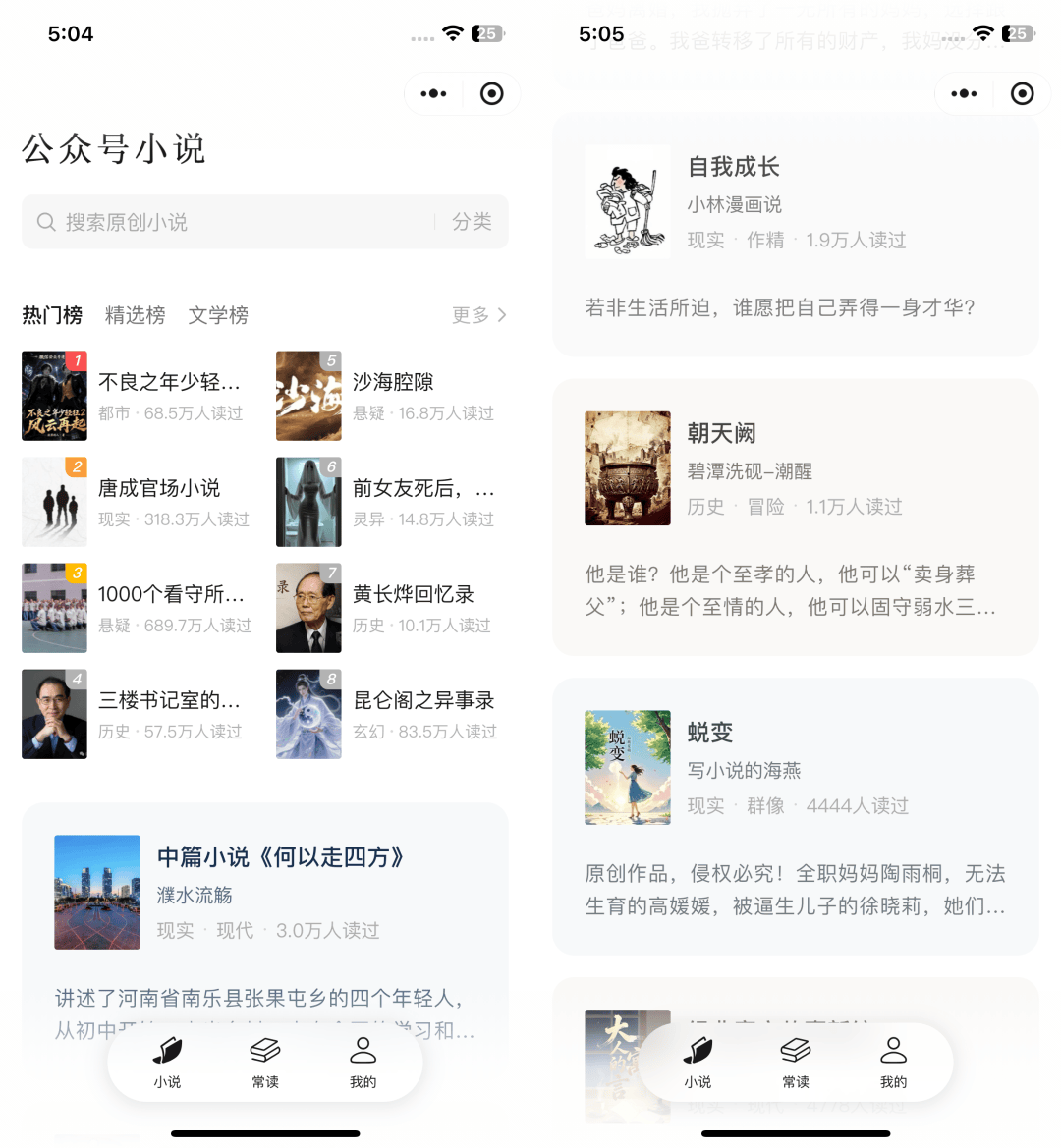The width and height of the screenshot is (1061, 1148).
Task: Open the top-ranked novel 不良之年少轻
Action: coord(138,396)
